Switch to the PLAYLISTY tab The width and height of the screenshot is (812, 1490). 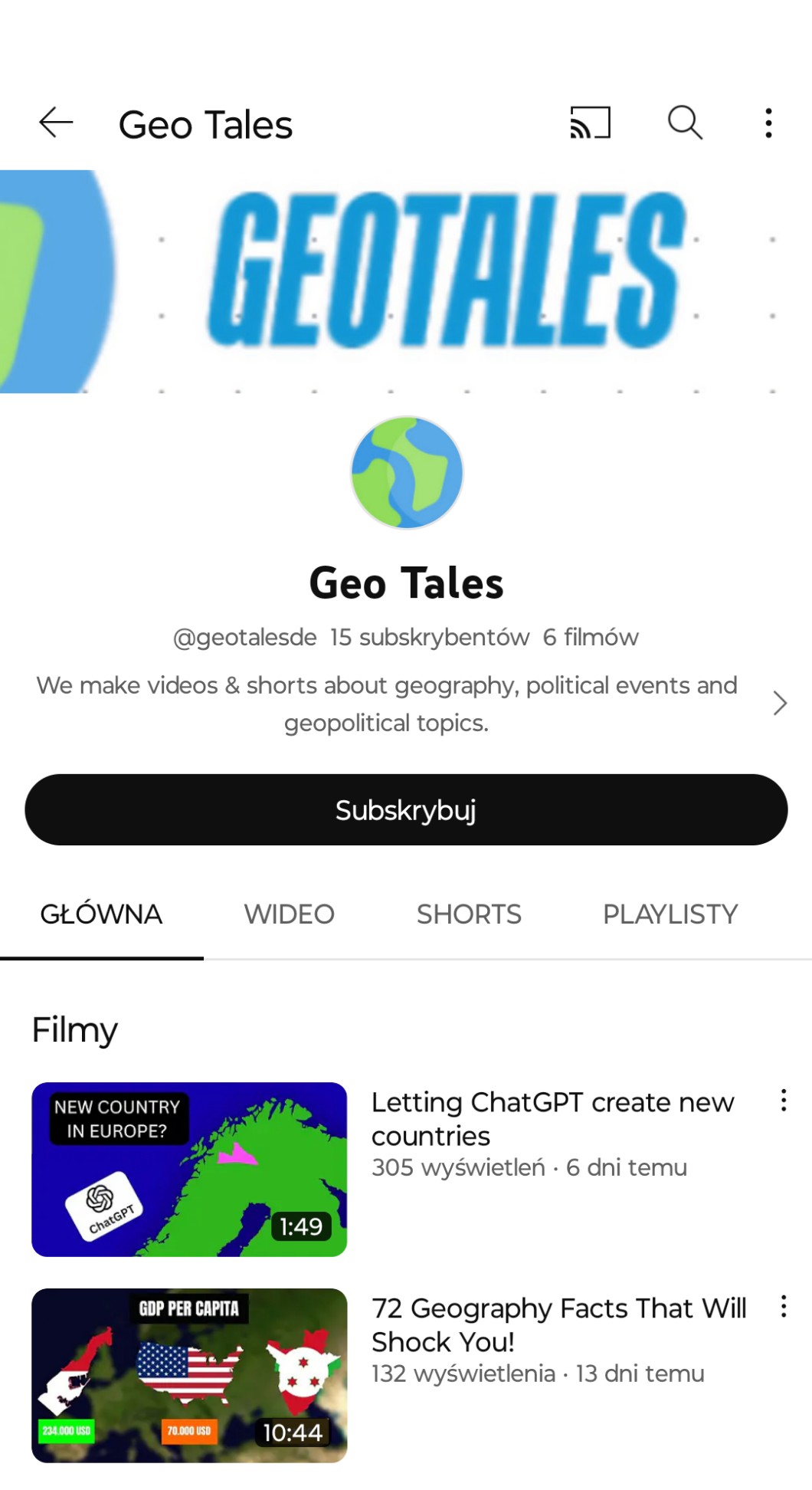(670, 914)
